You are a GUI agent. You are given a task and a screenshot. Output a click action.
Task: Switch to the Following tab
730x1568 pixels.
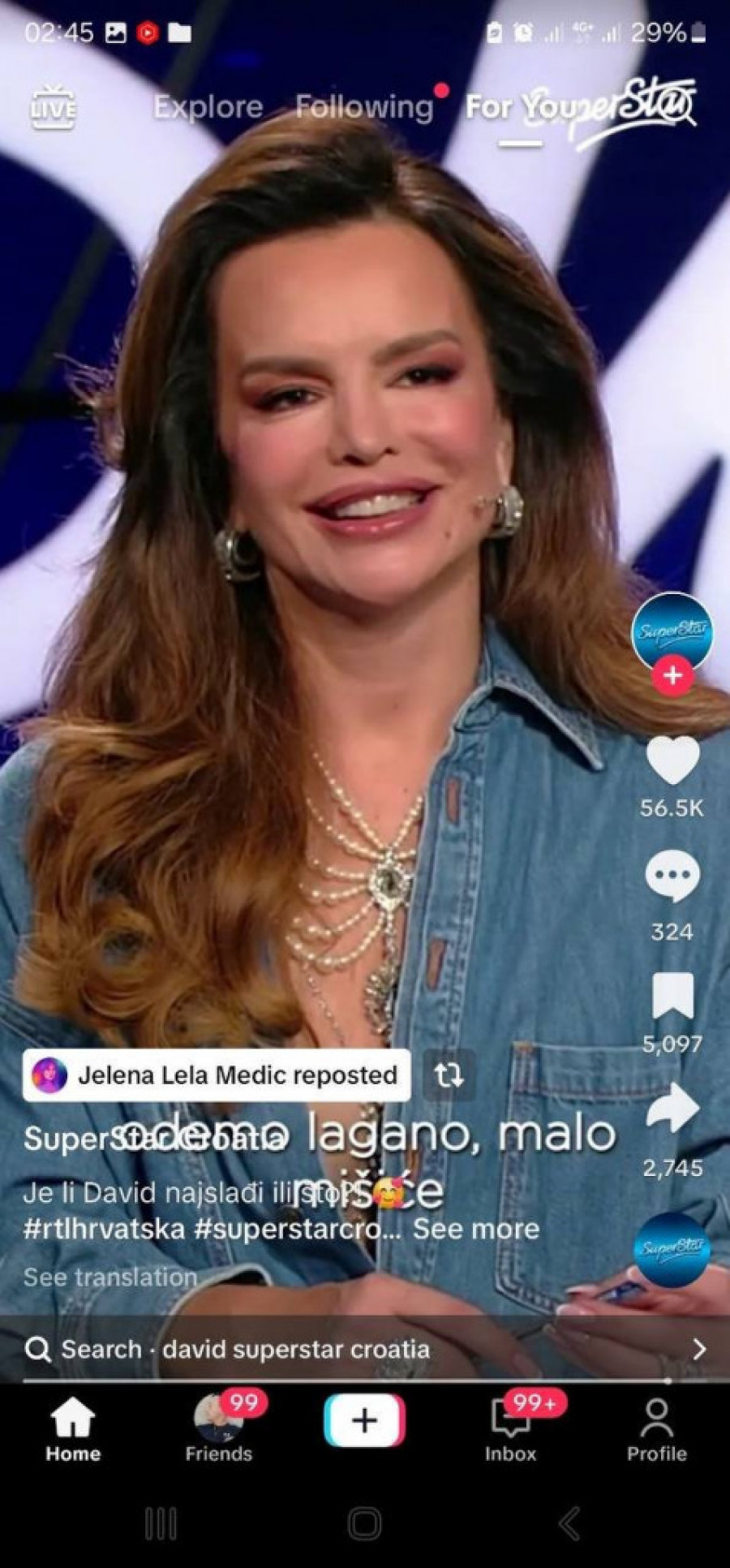(x=365, y=107)
